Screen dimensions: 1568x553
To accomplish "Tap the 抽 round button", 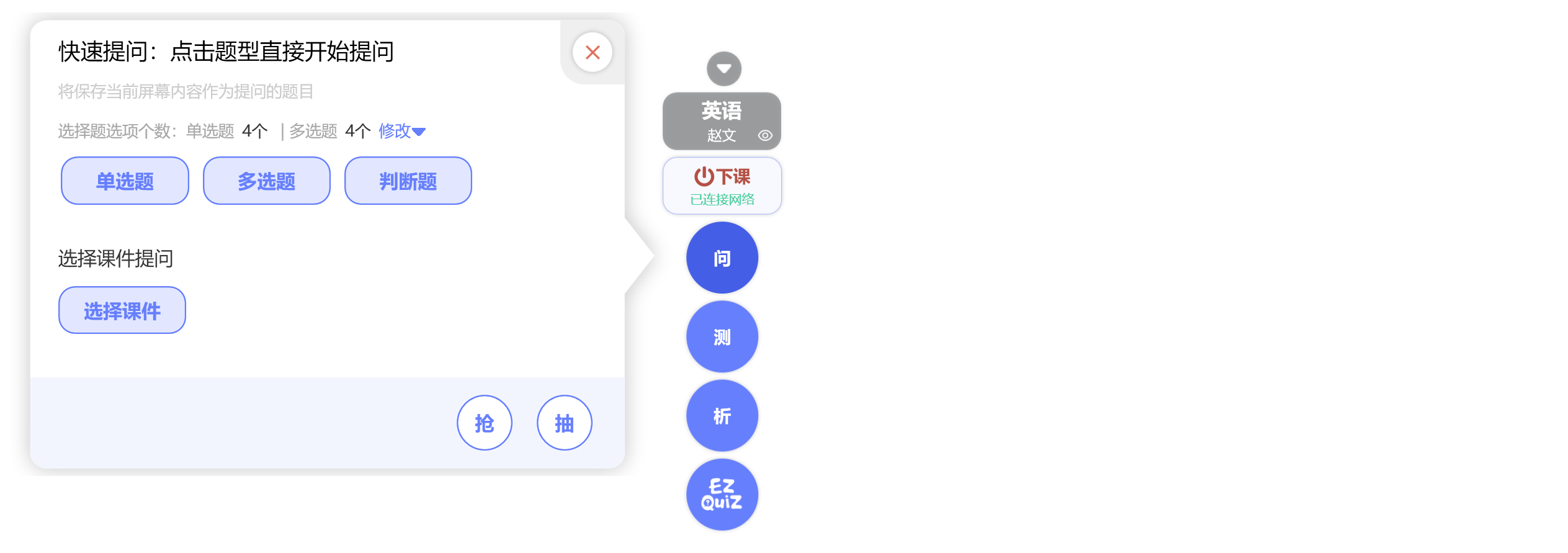I will 564,423.
